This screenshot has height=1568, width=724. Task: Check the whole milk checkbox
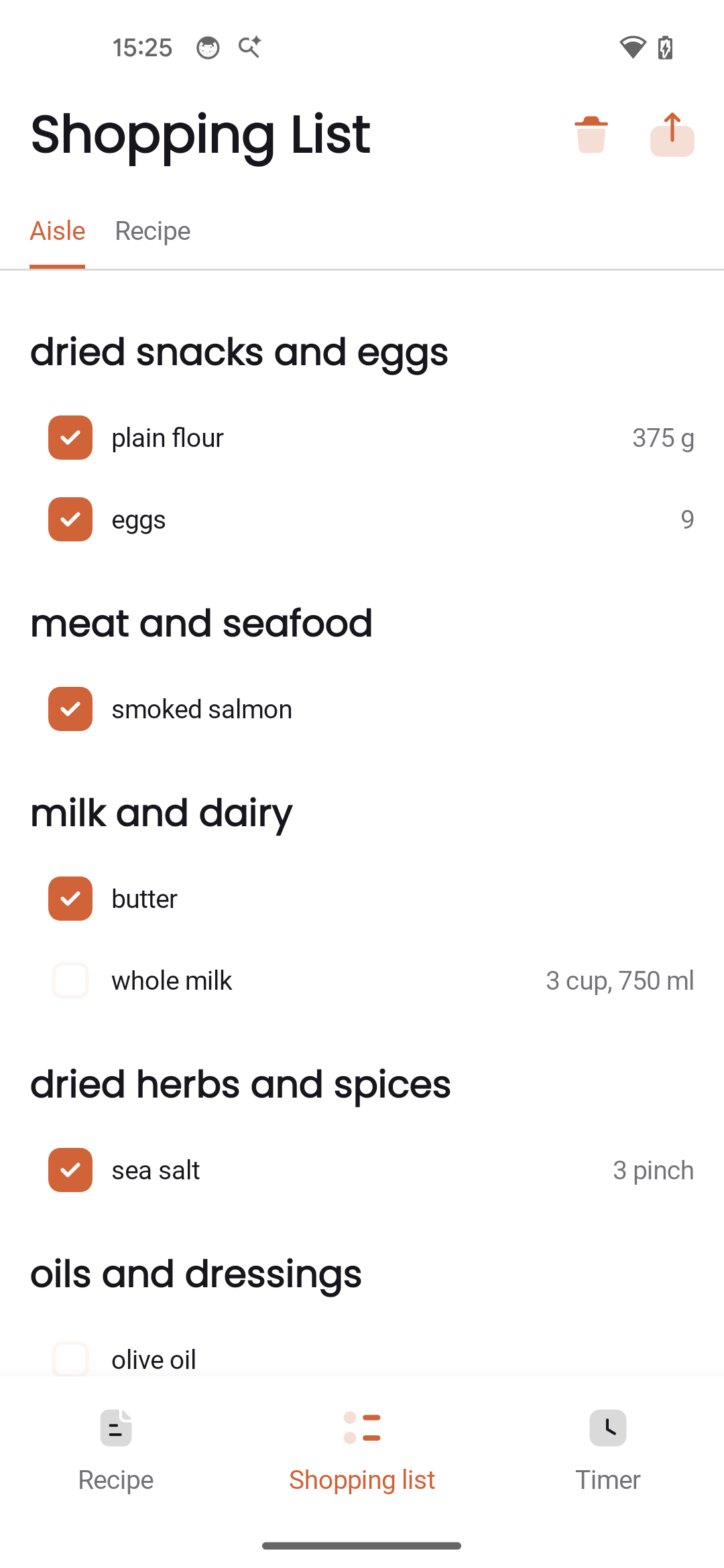(70, 980)
